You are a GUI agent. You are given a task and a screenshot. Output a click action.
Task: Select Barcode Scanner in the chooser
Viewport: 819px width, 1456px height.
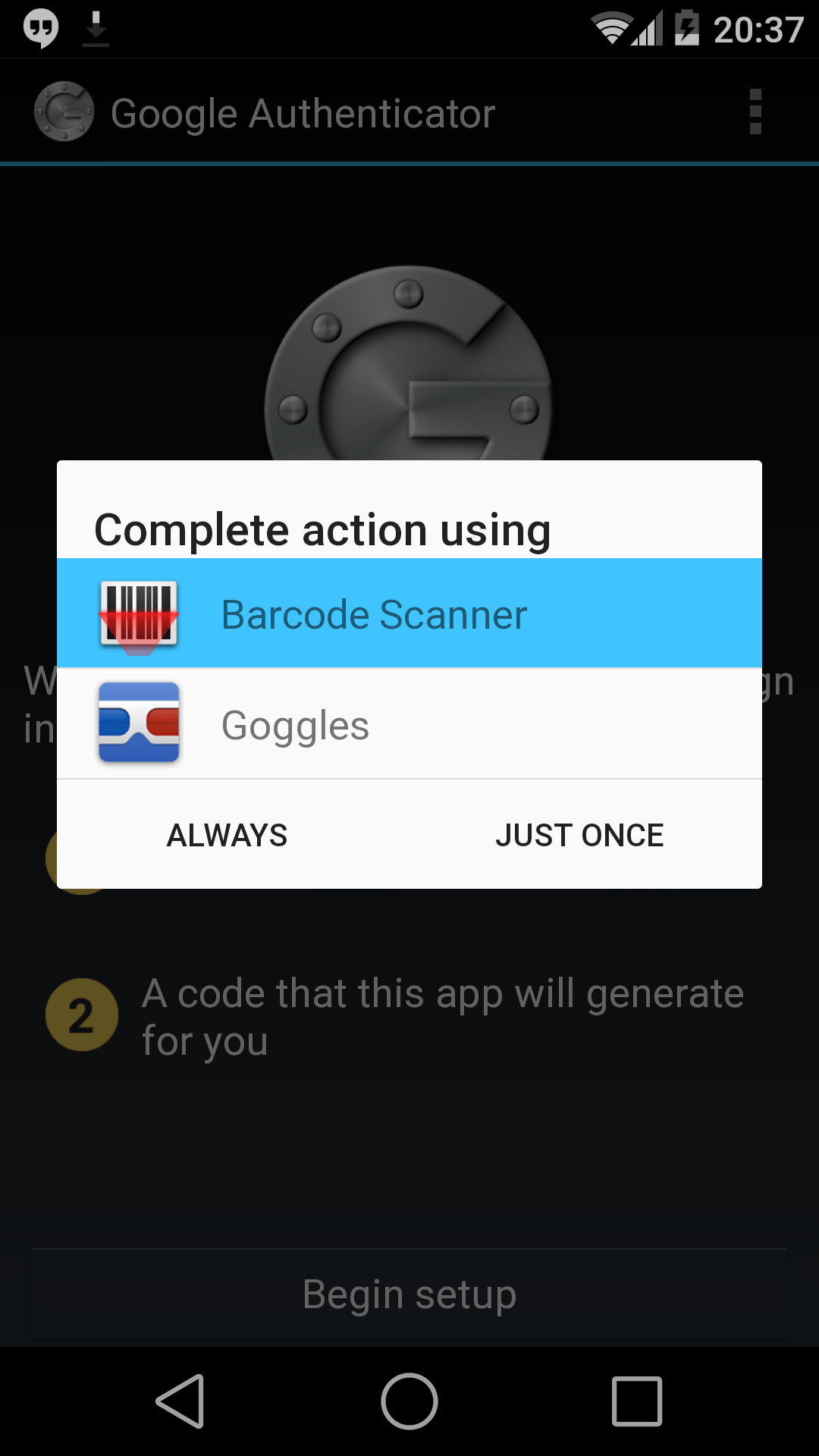409,613
